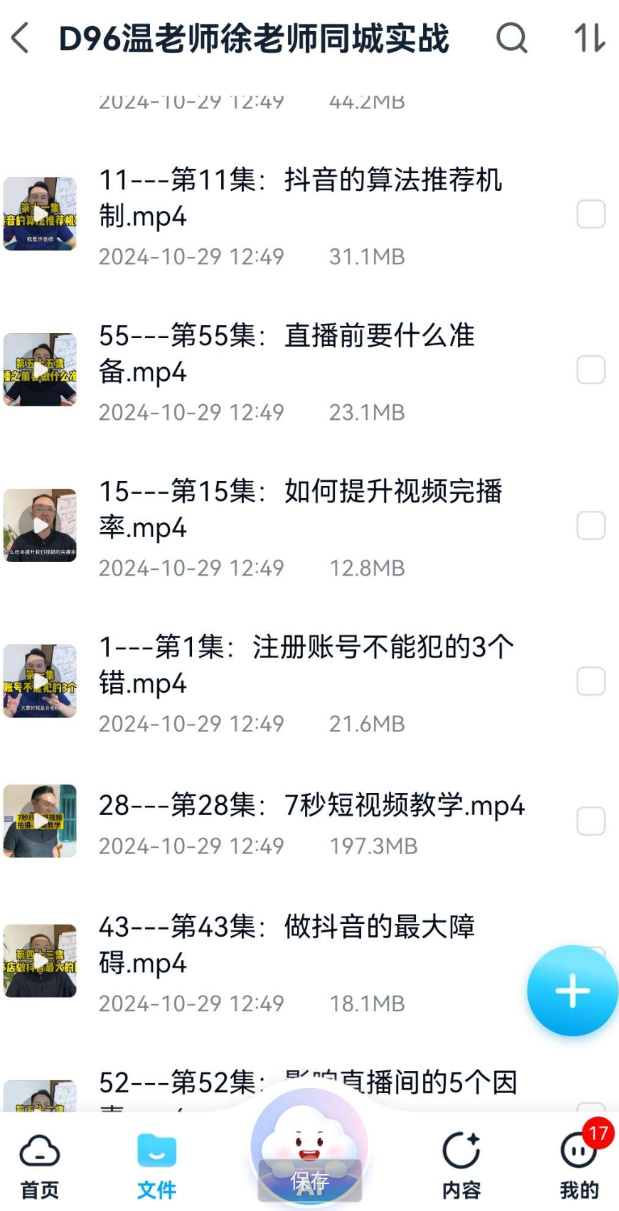Select the 第1集 file checkbox
The height and width of the screenshot is (1211, 619).
(591, 681)
